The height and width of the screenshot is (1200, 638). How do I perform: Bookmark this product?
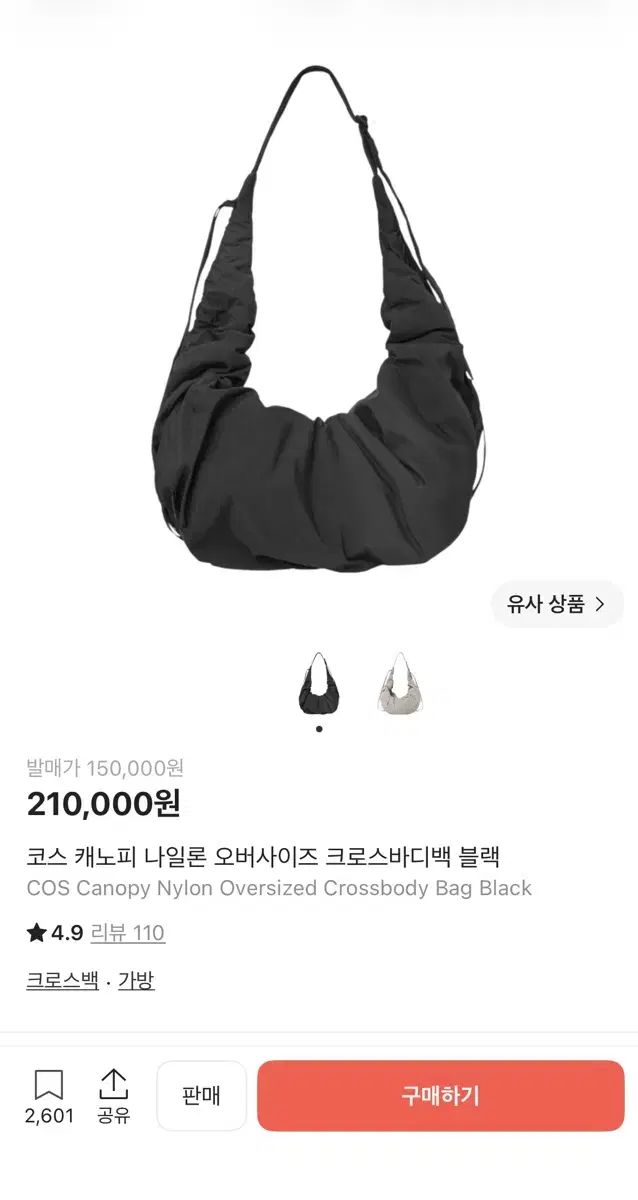(x=49, y=1097)
